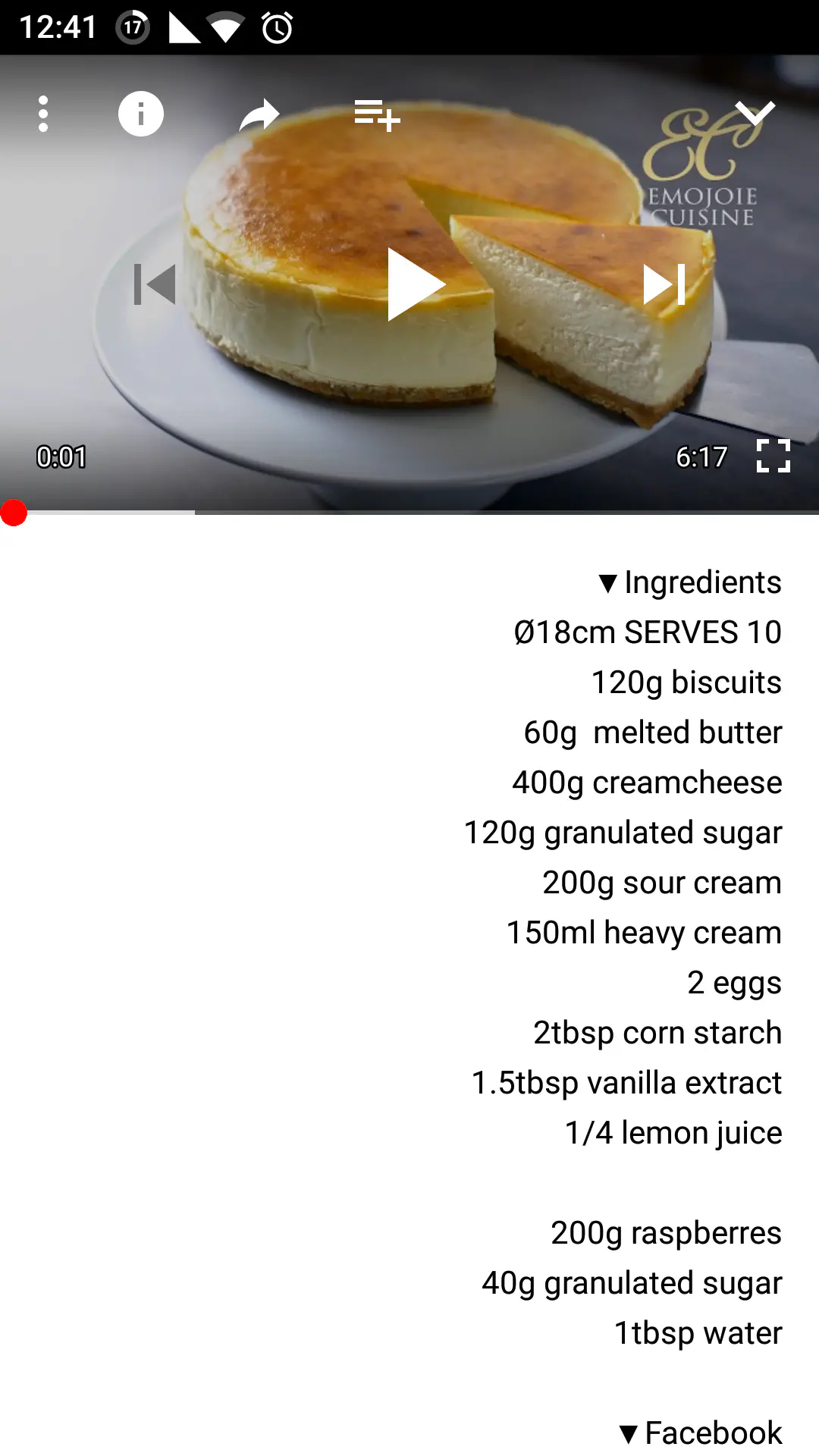Skip to the next video
The image size is (819, 1456).
tap(664, 284)
